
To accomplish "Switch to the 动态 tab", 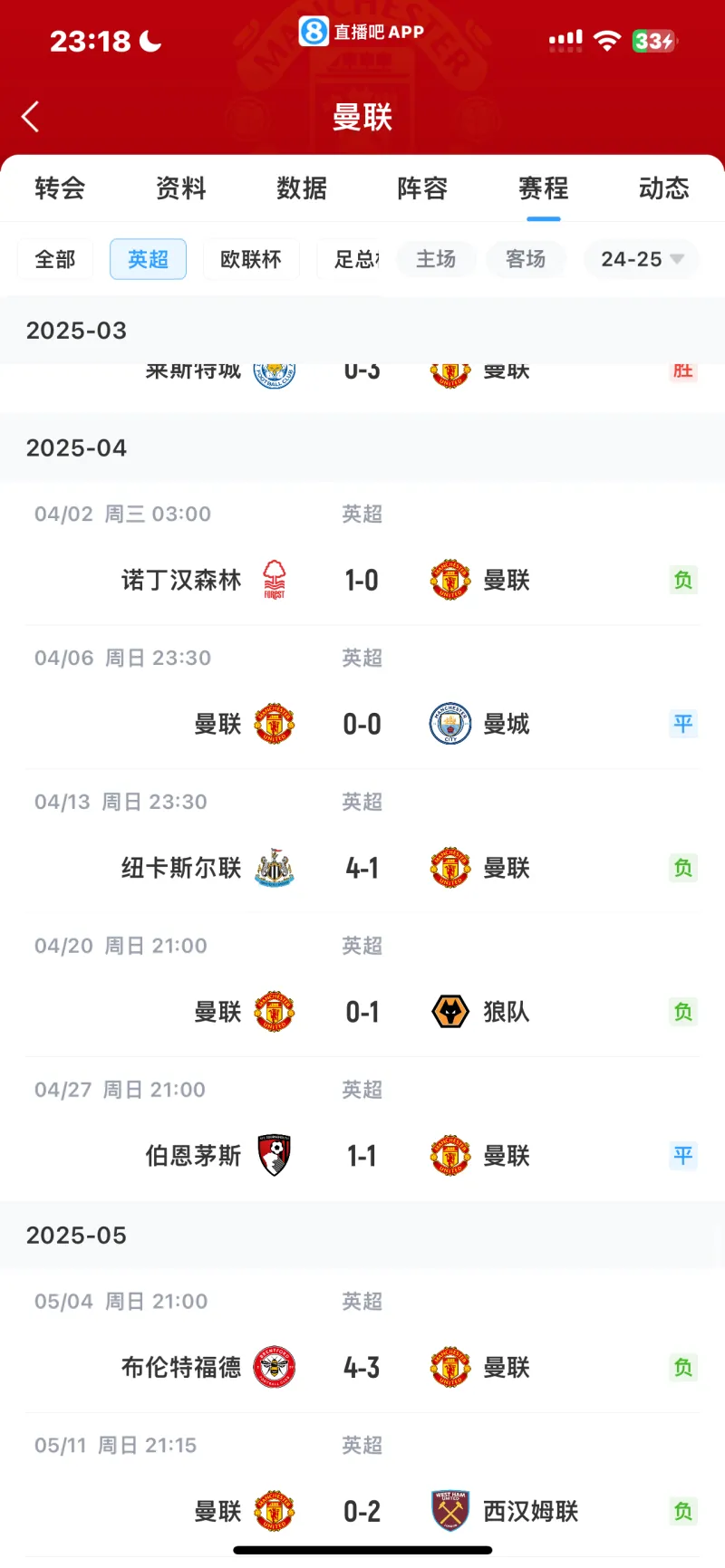I will [x=664, y=188].
